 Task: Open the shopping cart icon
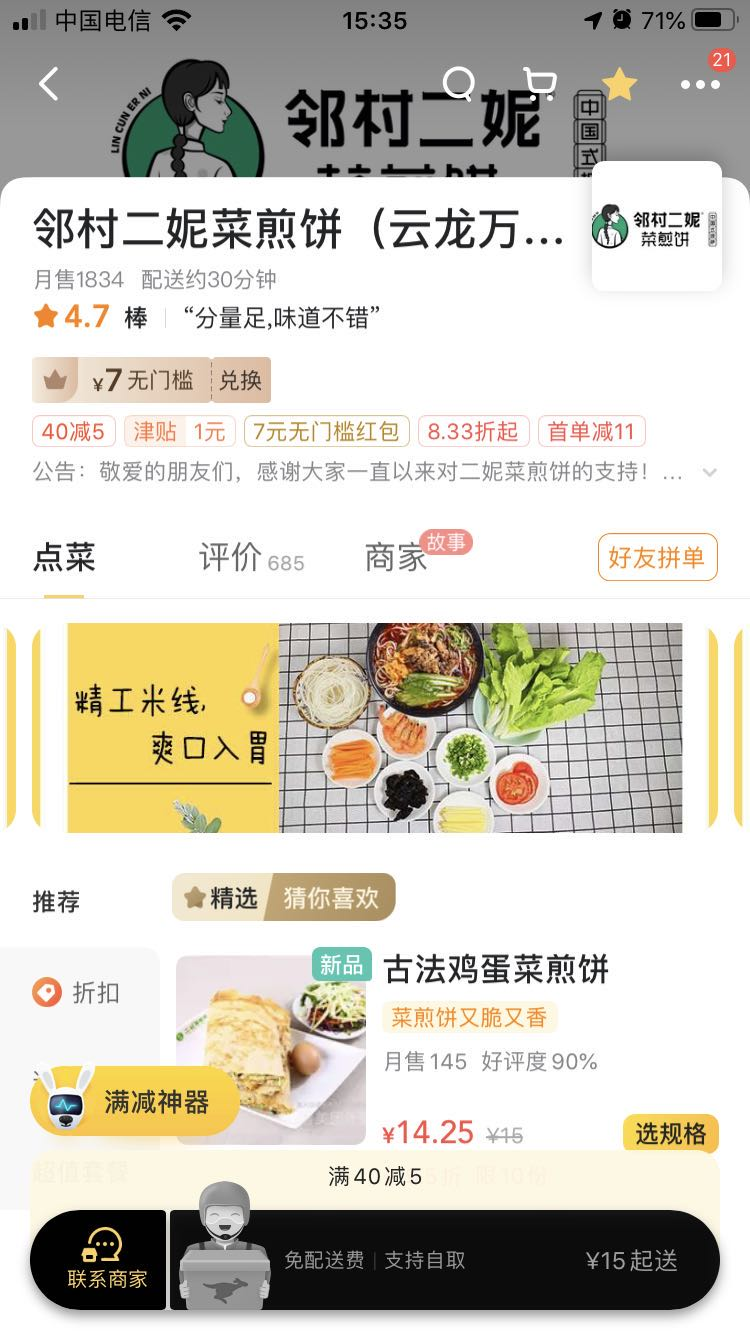tap(538, 84)
